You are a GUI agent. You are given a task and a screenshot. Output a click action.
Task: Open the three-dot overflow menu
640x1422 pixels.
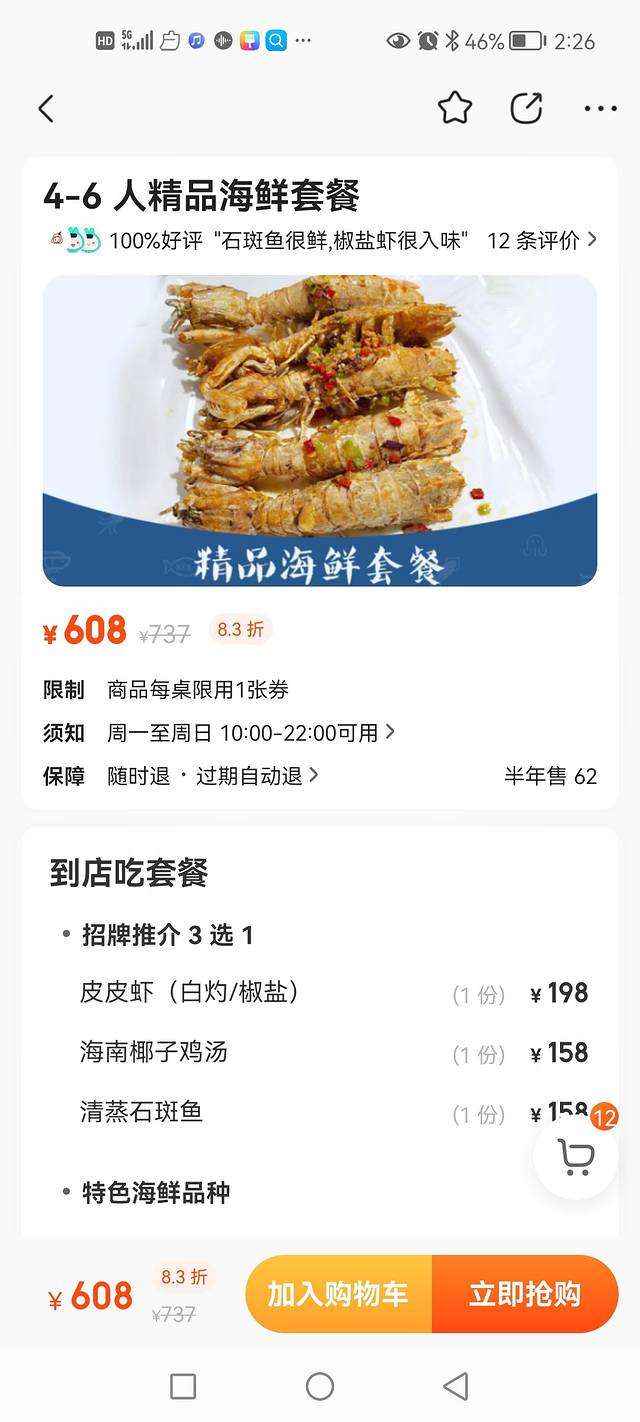coord(600,108)
